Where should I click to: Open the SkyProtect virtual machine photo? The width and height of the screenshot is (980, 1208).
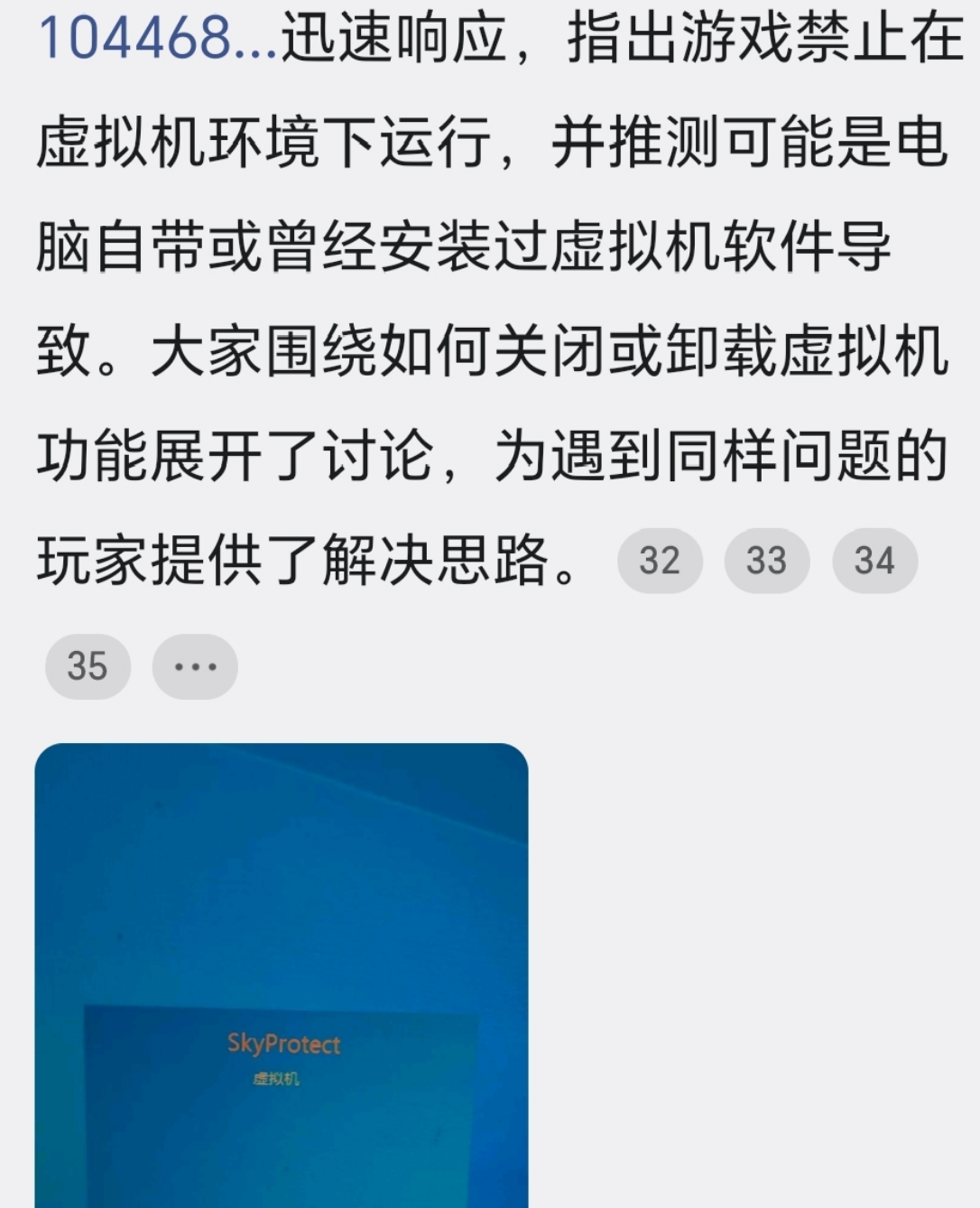tap(282, 975)
